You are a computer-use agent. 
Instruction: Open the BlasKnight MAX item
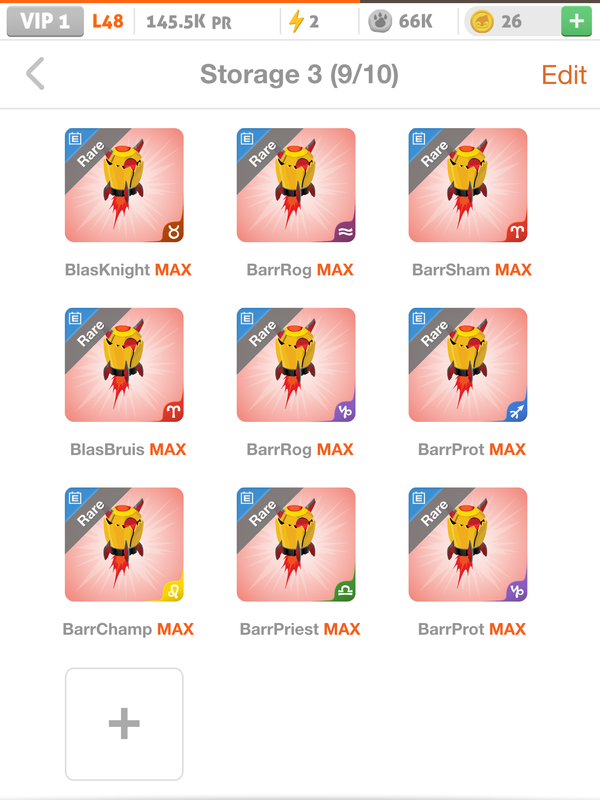(124, 186)
